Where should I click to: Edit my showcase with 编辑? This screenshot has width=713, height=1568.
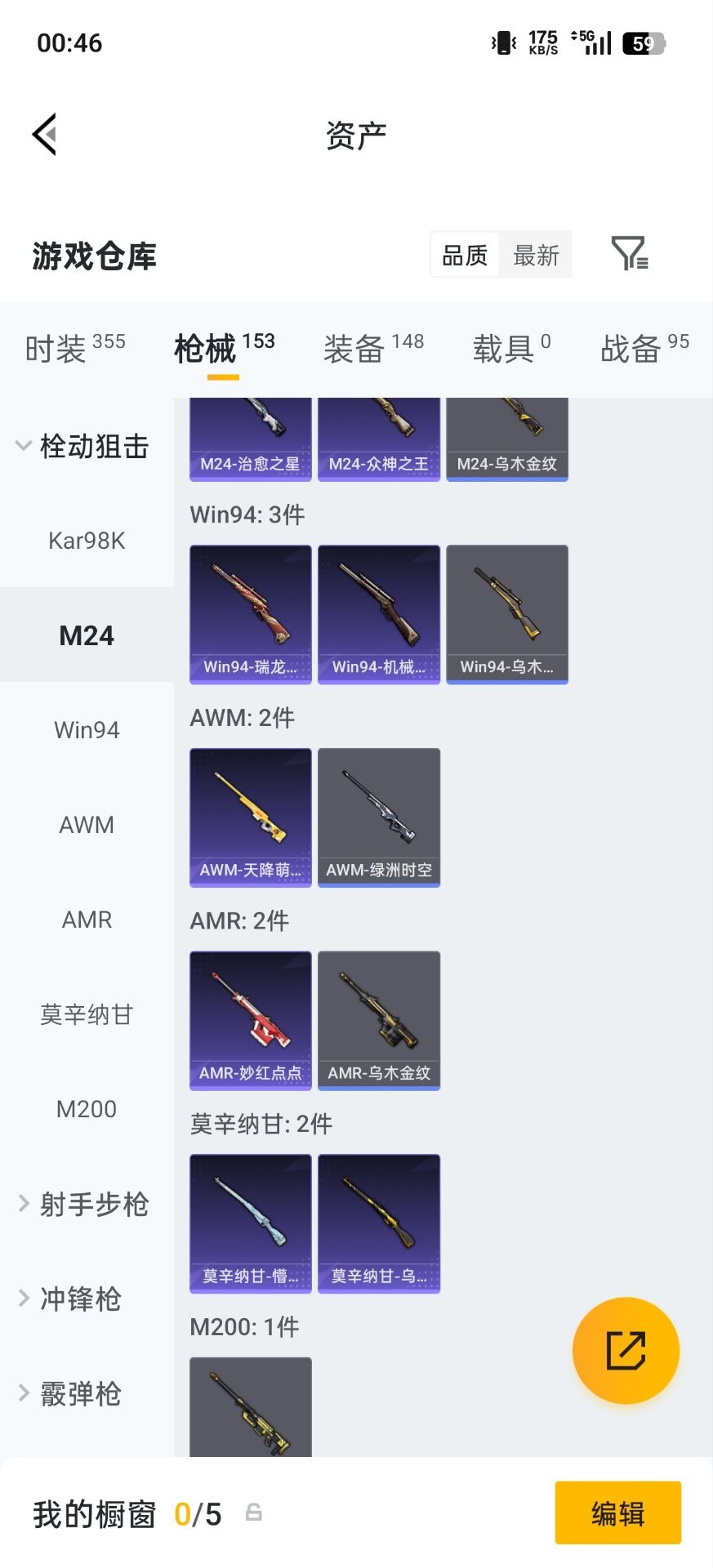(x=618, y=1513)
